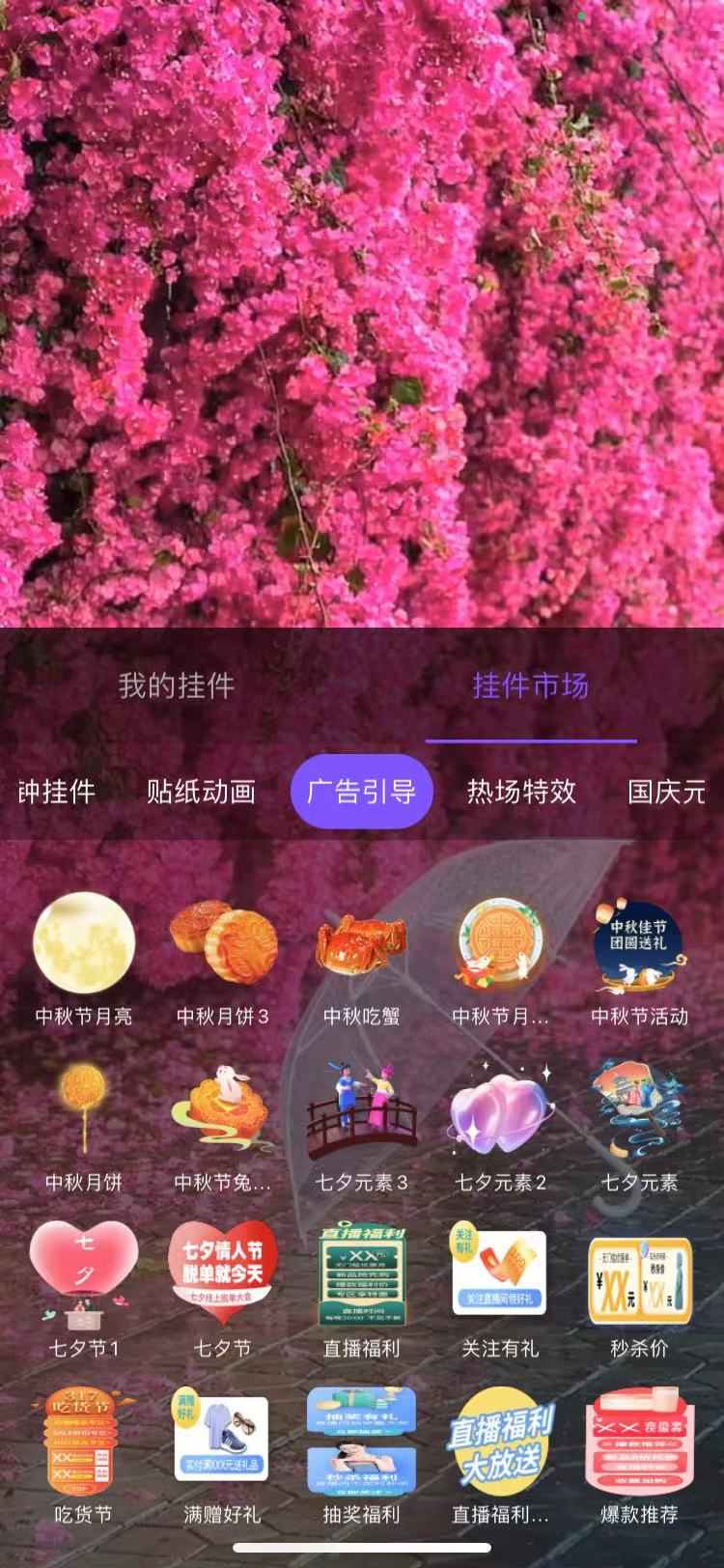Open the 贴纸动画 category
724x1568 pixels.
tap(201, 792)
